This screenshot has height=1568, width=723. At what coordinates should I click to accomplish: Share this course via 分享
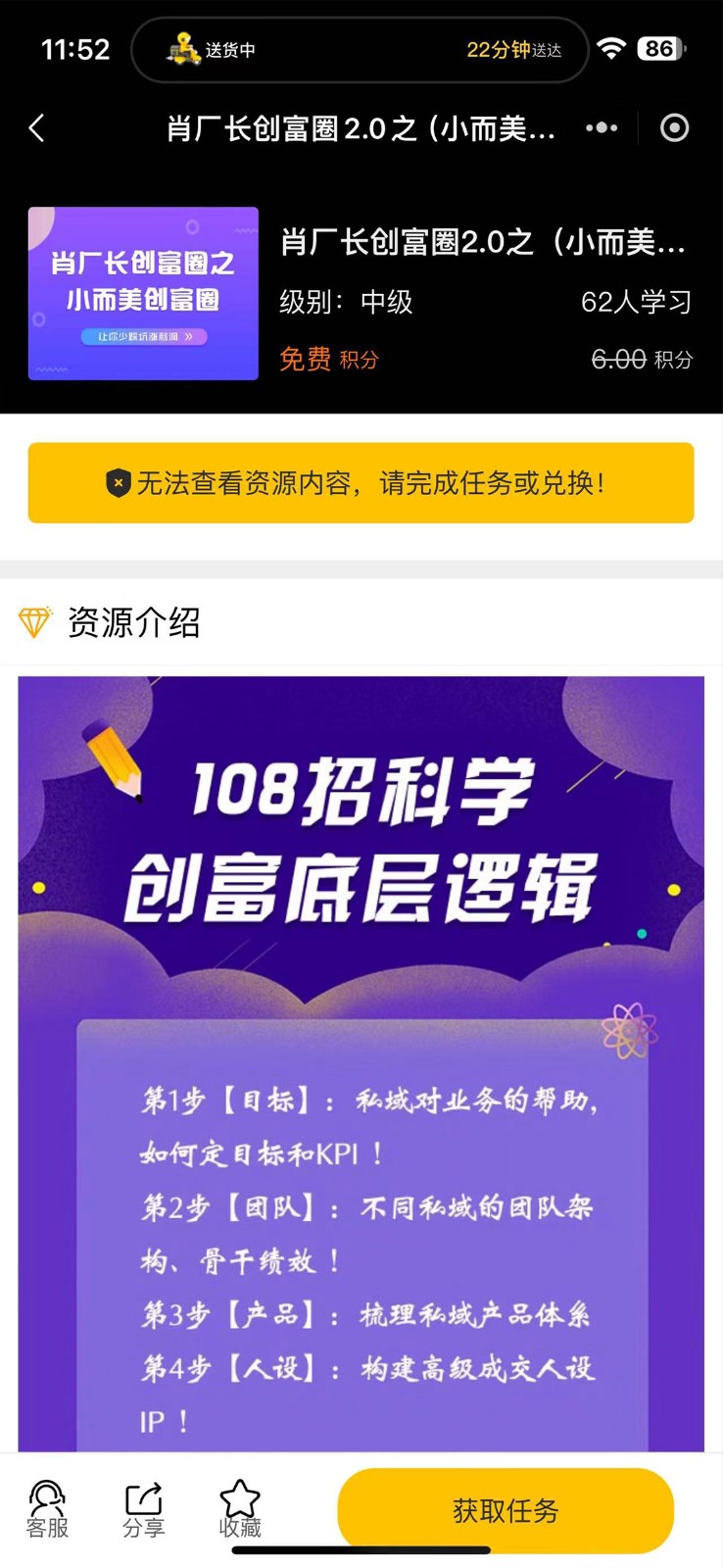pyautogui.click(x=143, y=1509)
